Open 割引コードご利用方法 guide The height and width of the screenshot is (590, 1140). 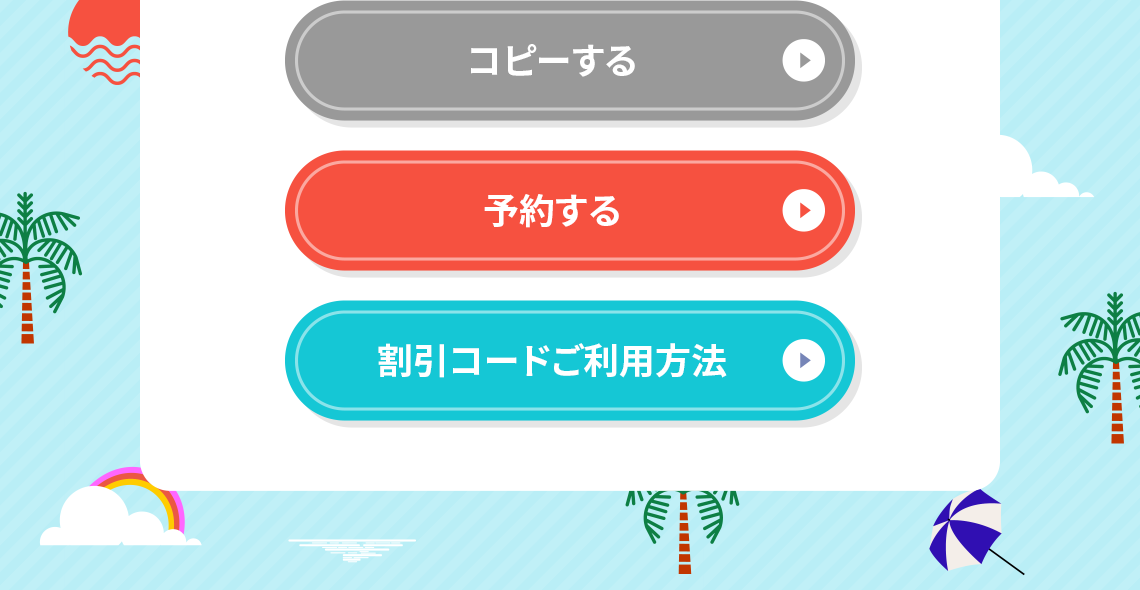click(570, 361)
